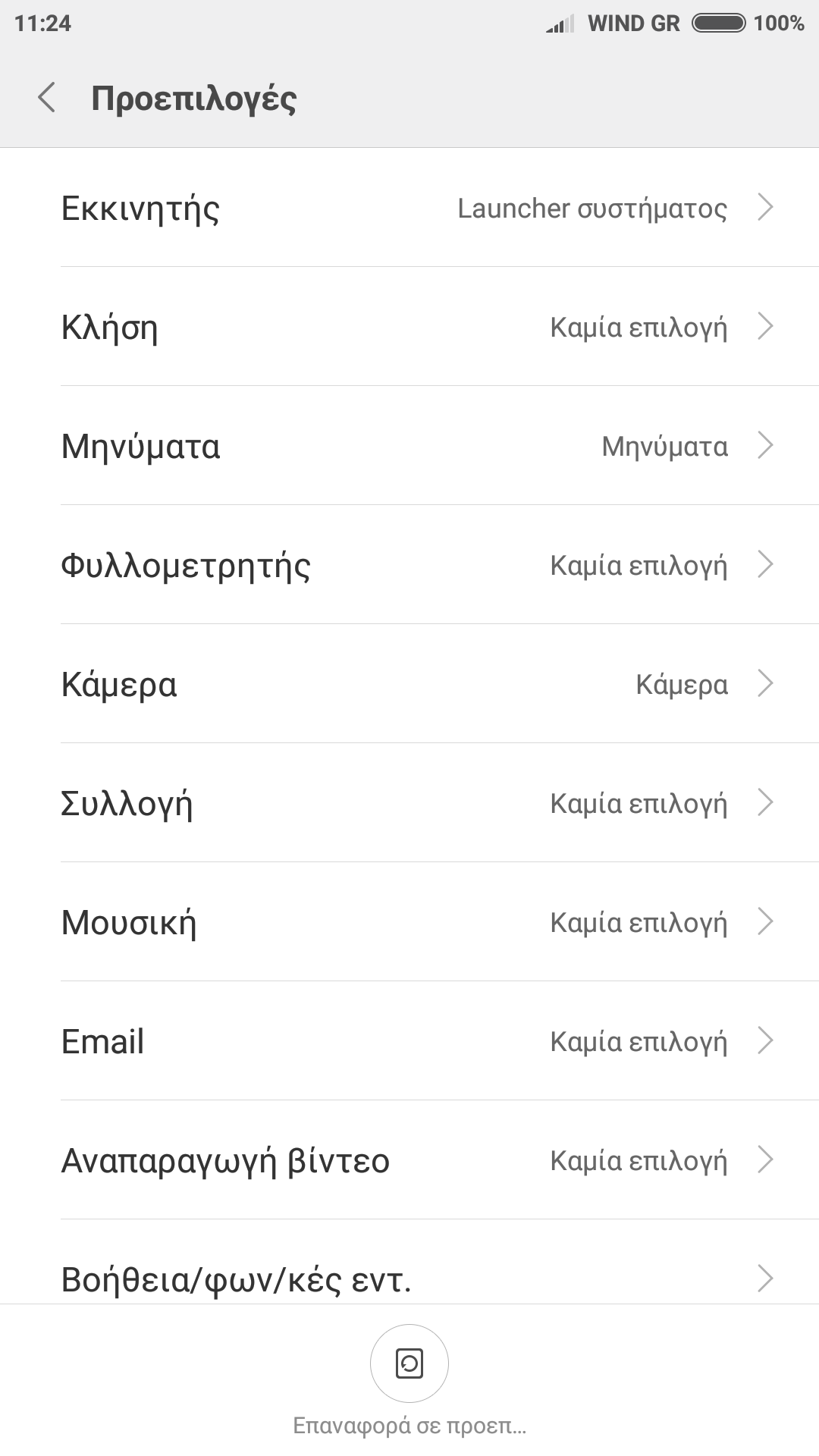The image size is (819, 1456).
Task: Choose default app for Κλήση
Action: pyautogui.click(x=409, y=327)
